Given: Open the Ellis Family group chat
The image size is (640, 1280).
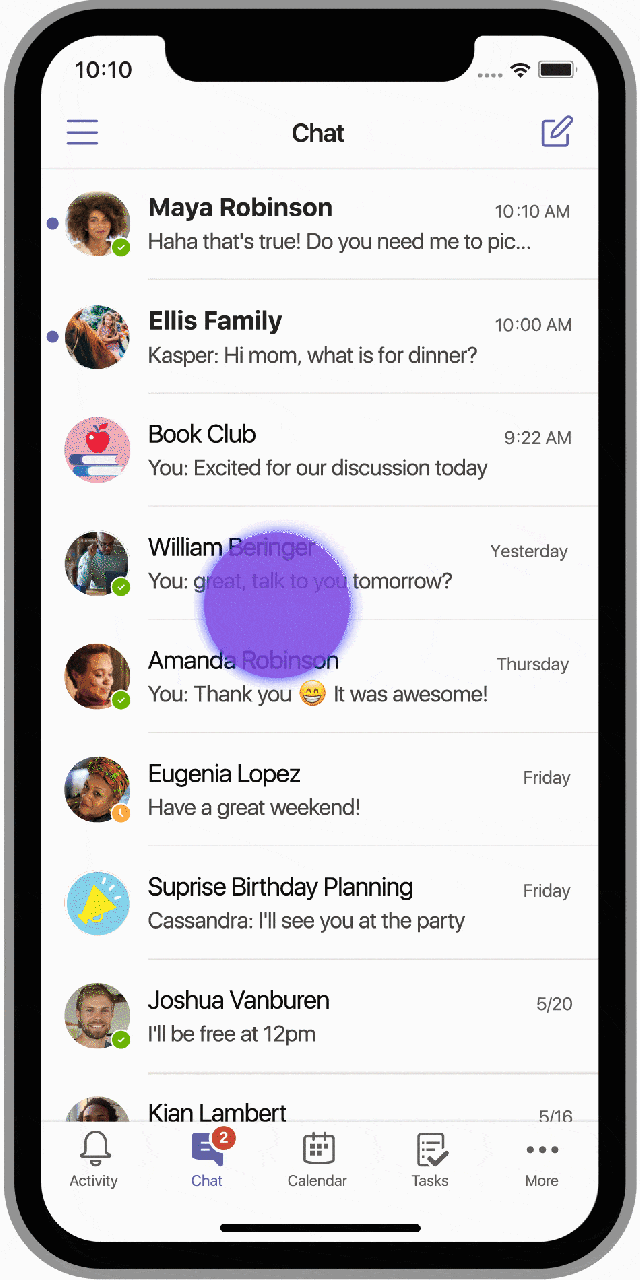Looking at the screenshot, I should click(340, 337).
